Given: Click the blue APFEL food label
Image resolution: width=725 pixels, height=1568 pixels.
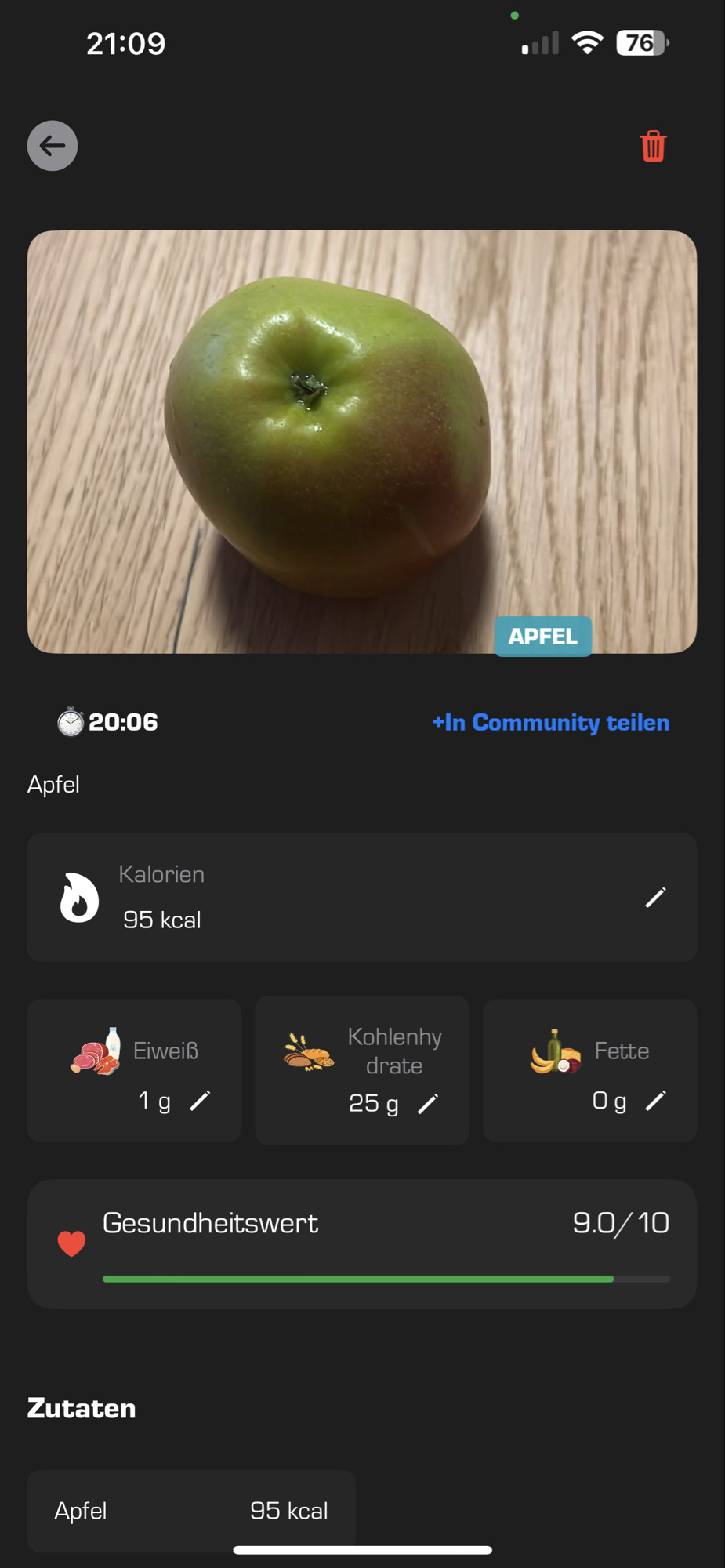Looking at the screenshot, I should pyautogui.click(x=542, y=637).
